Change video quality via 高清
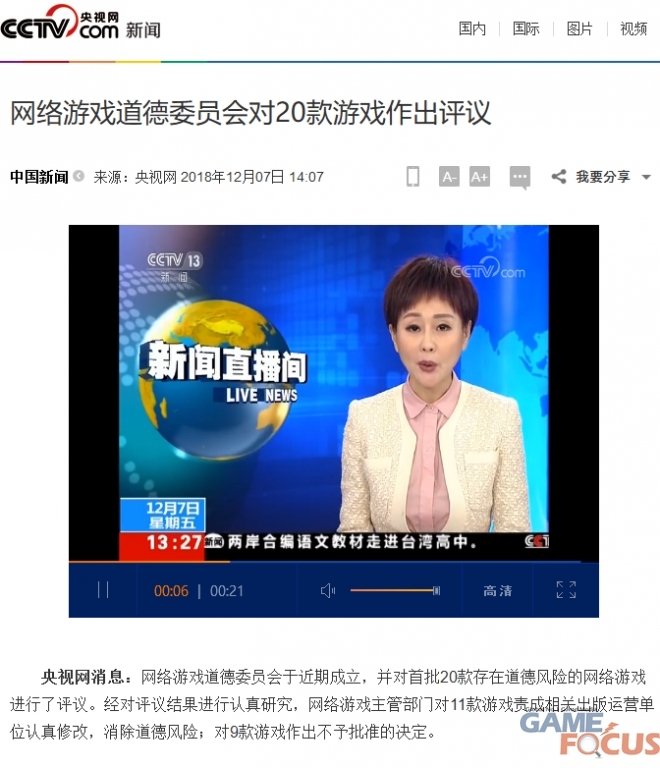 [497, 591]
